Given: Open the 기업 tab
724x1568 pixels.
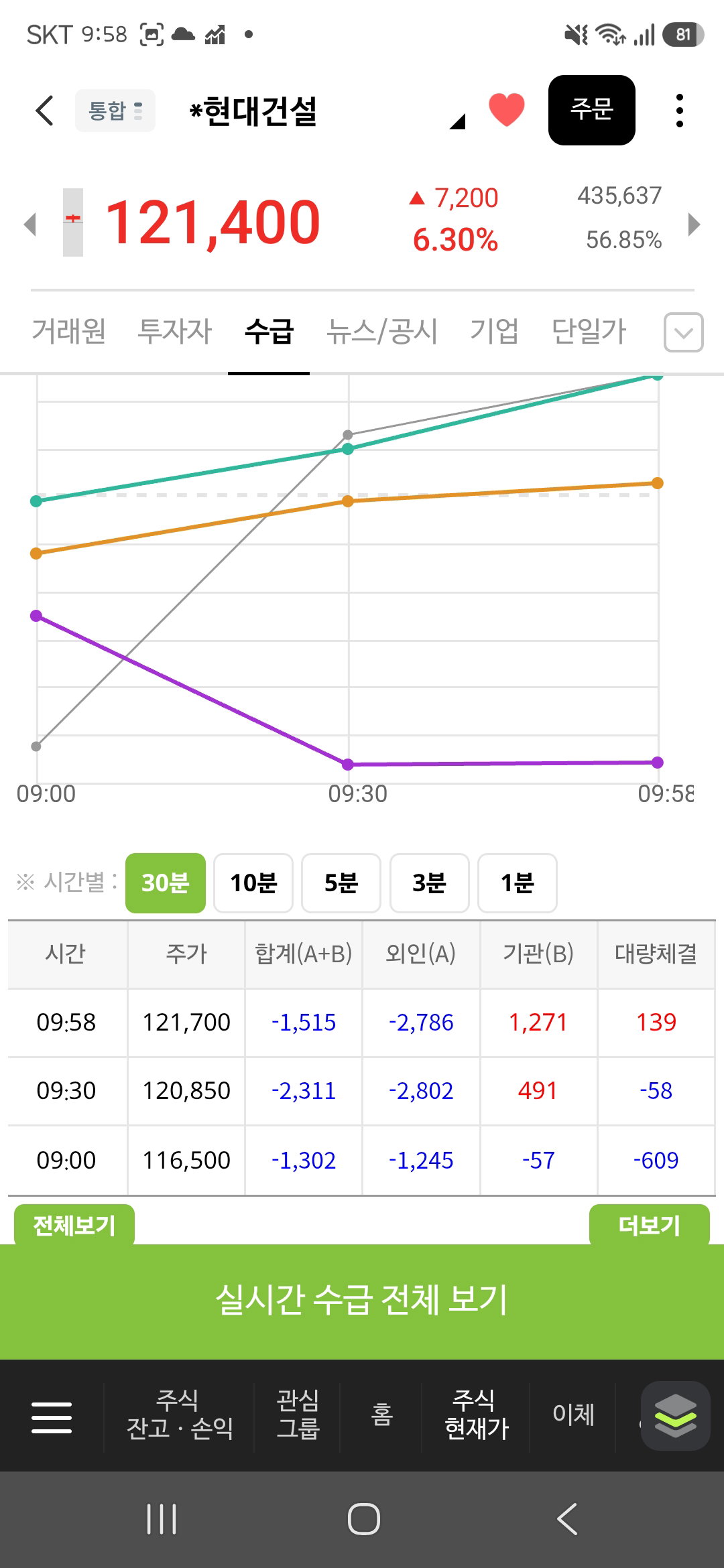Looking at the screenshot, I should click(495, 331).
